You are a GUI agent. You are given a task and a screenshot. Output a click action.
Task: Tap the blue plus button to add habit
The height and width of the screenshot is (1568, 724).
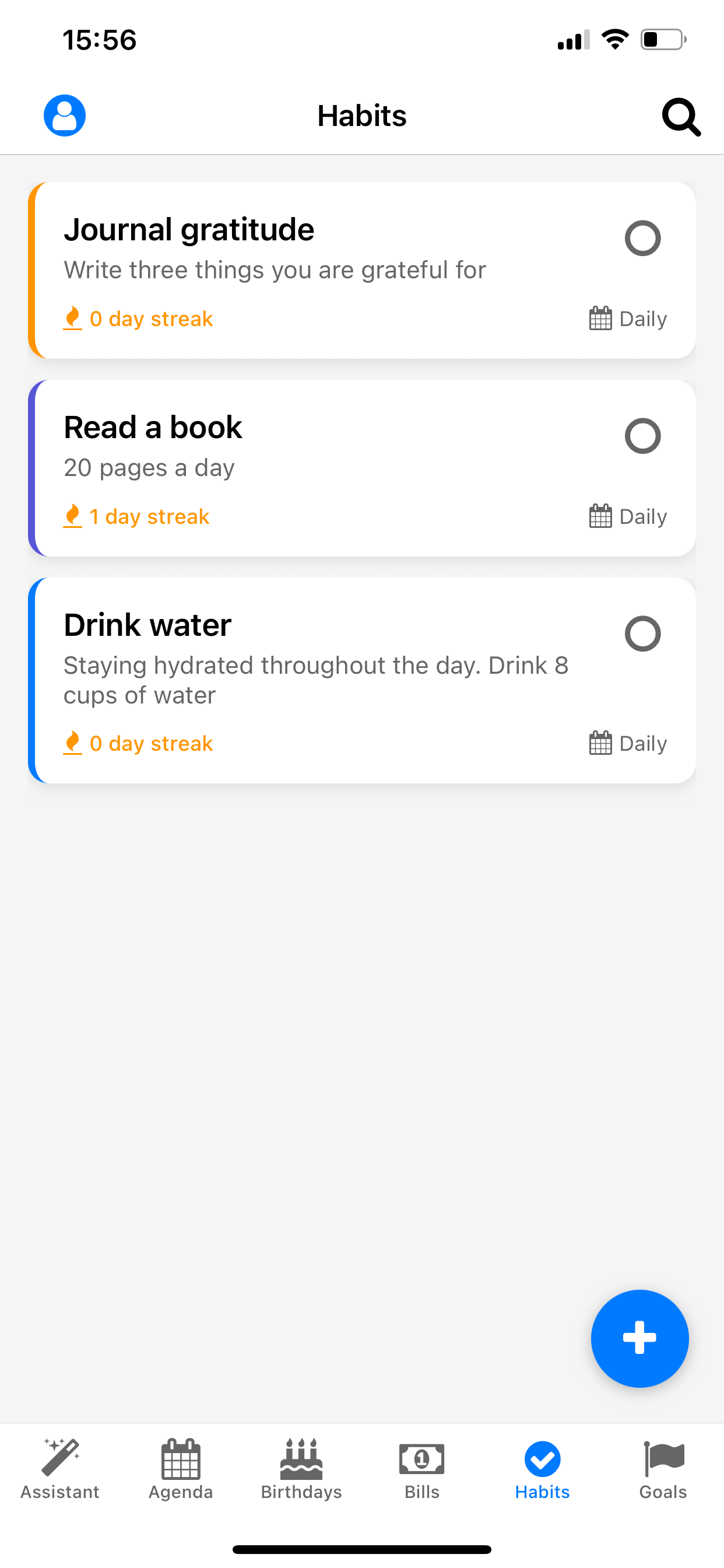coord(639,1338)
